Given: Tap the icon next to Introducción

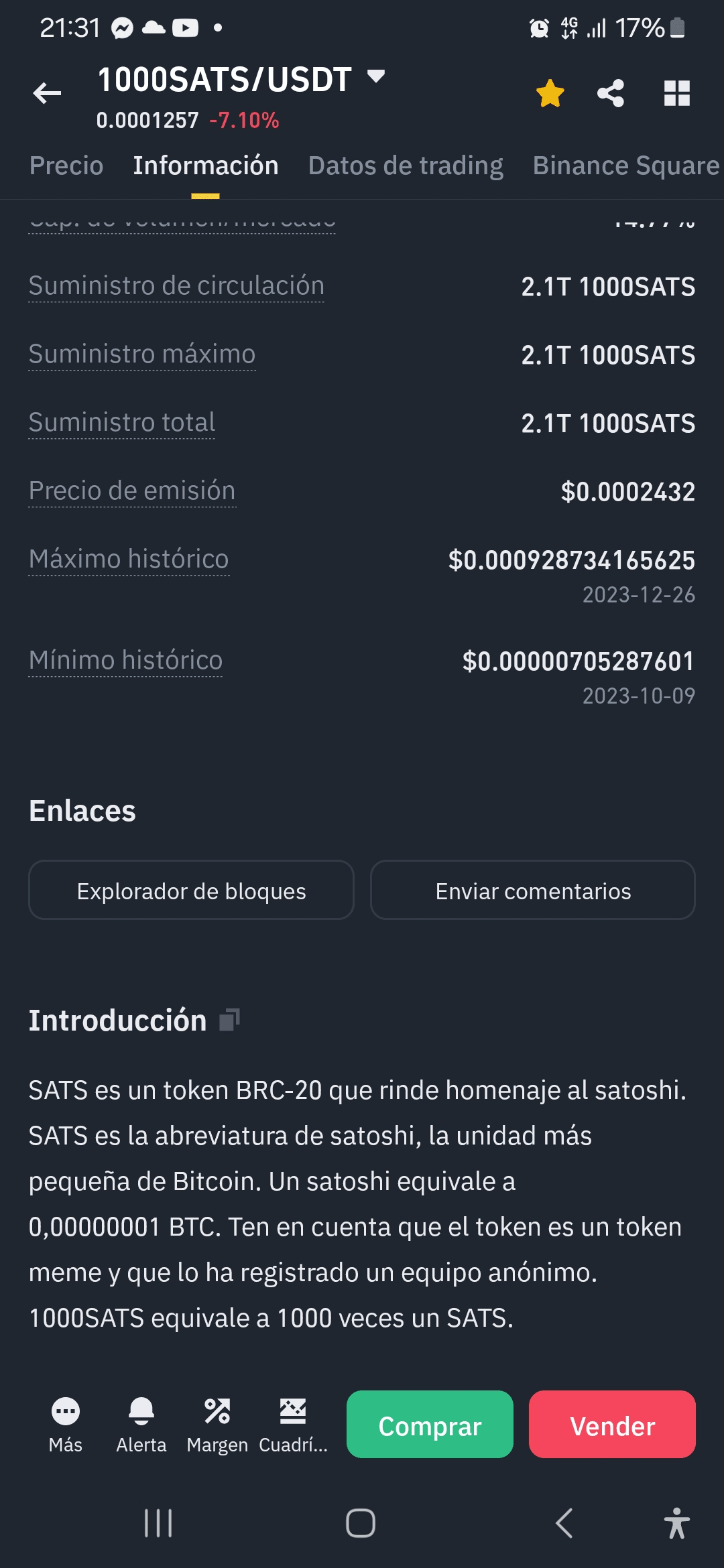Looking at the screenshot, I should coord(229,1020).
